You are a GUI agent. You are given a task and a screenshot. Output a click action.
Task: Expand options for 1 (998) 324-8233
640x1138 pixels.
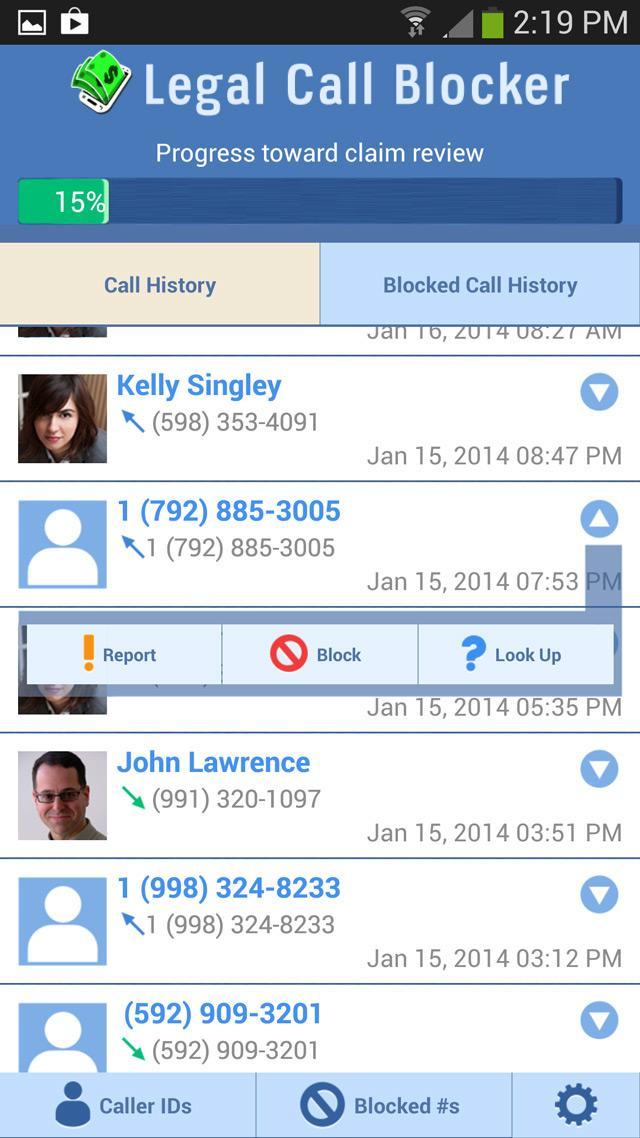point(599,894)
